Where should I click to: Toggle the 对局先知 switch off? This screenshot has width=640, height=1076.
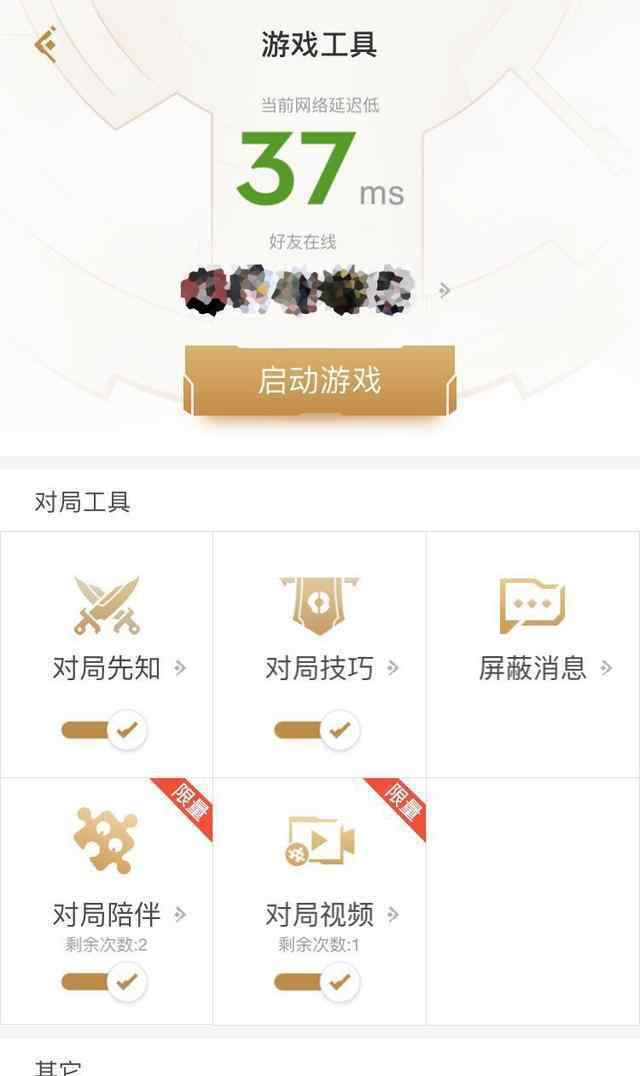tap(104, 729)
